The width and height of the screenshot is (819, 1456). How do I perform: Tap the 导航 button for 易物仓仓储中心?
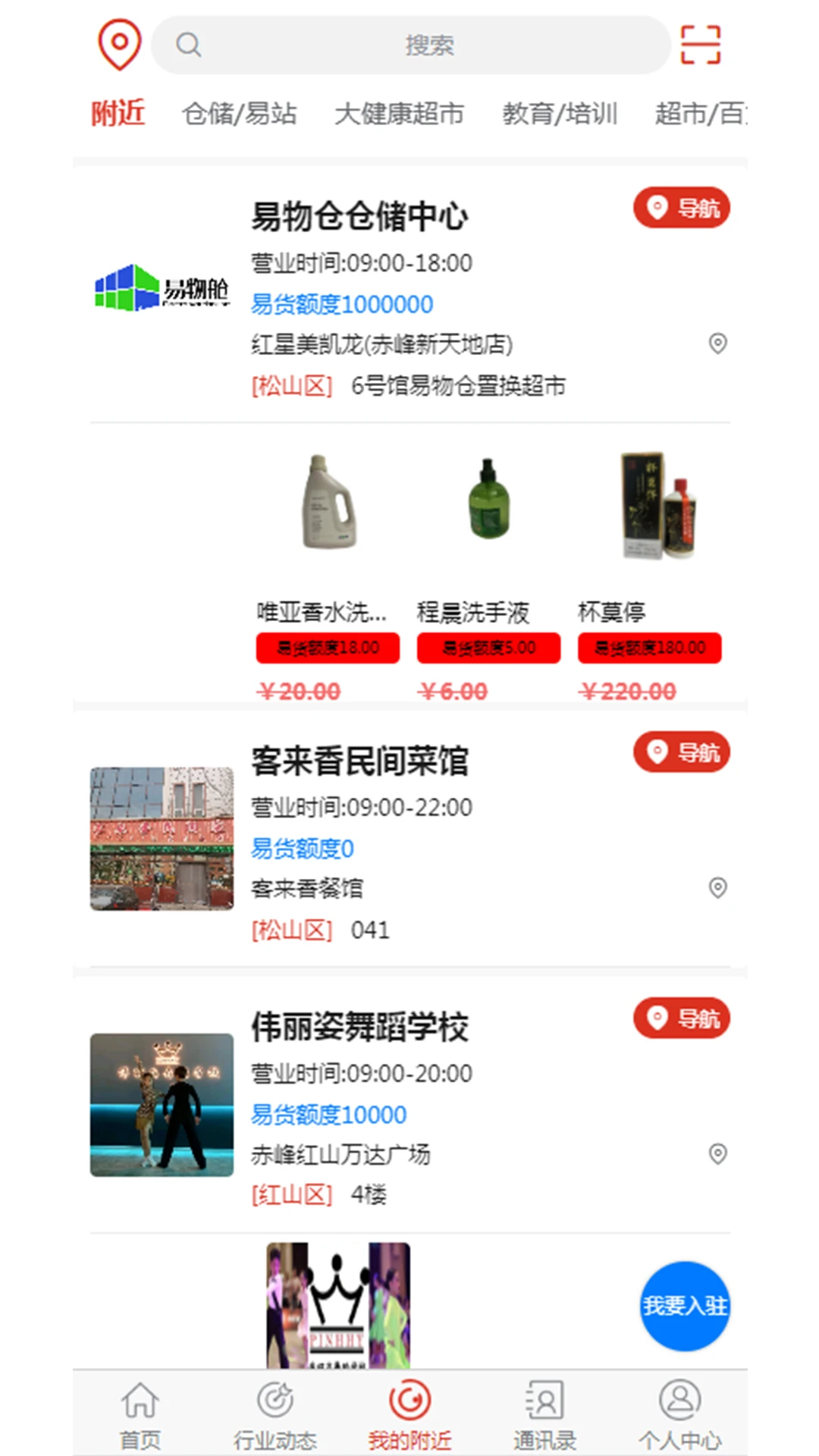tap(681, 207)
